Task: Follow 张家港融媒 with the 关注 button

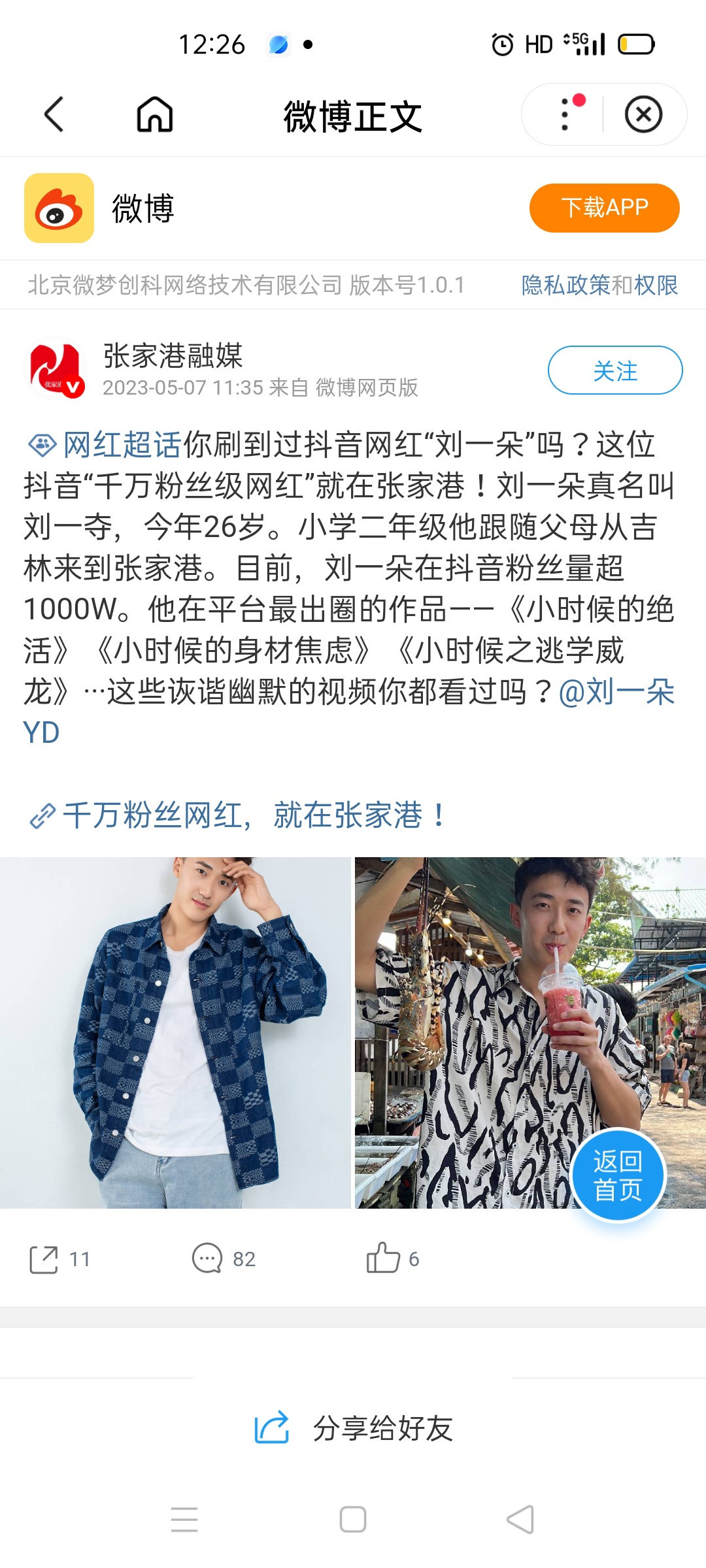Action: 614,370
